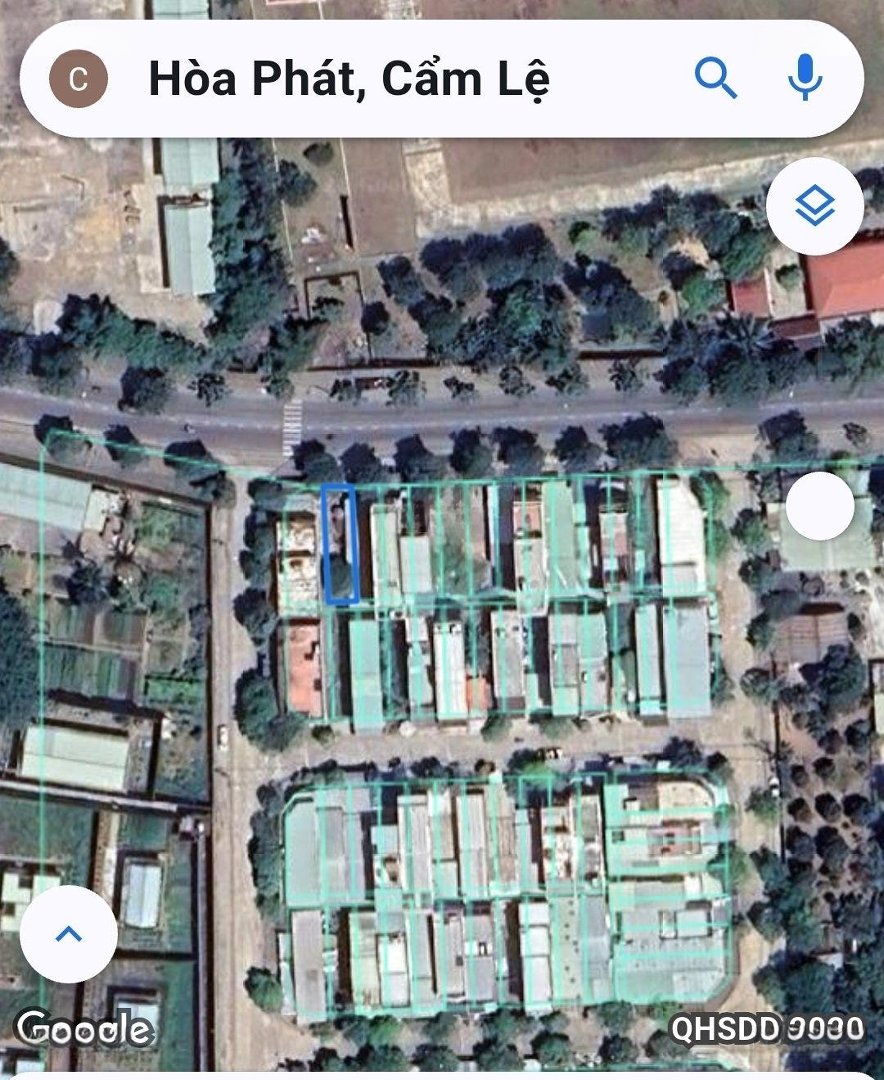Open the map layers button
This screenshot has height=1080, width=884.
(814, 206)
